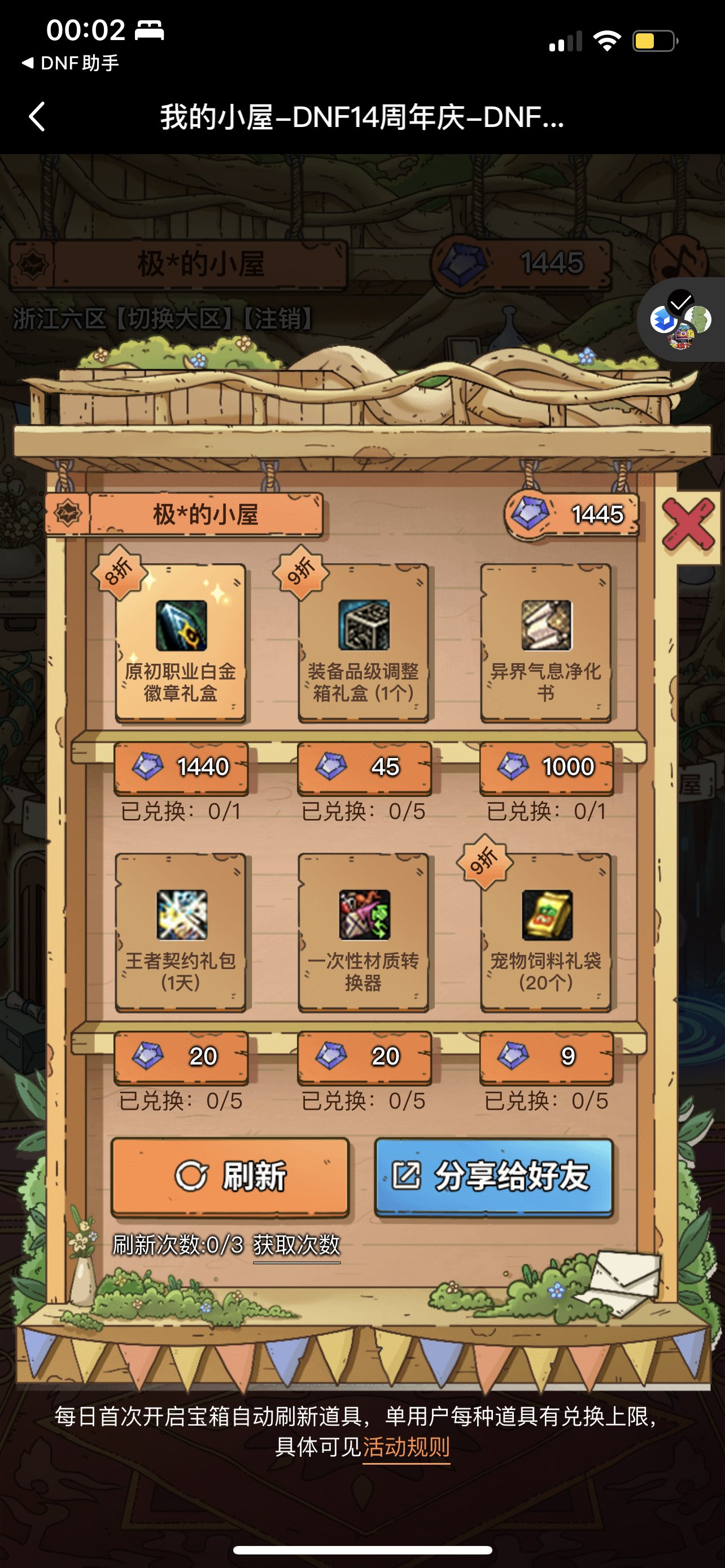The image size is (725, 1568).
Task: Select the 装备品级调整箱礼盒 item card
Action: [x=364, y=643]
